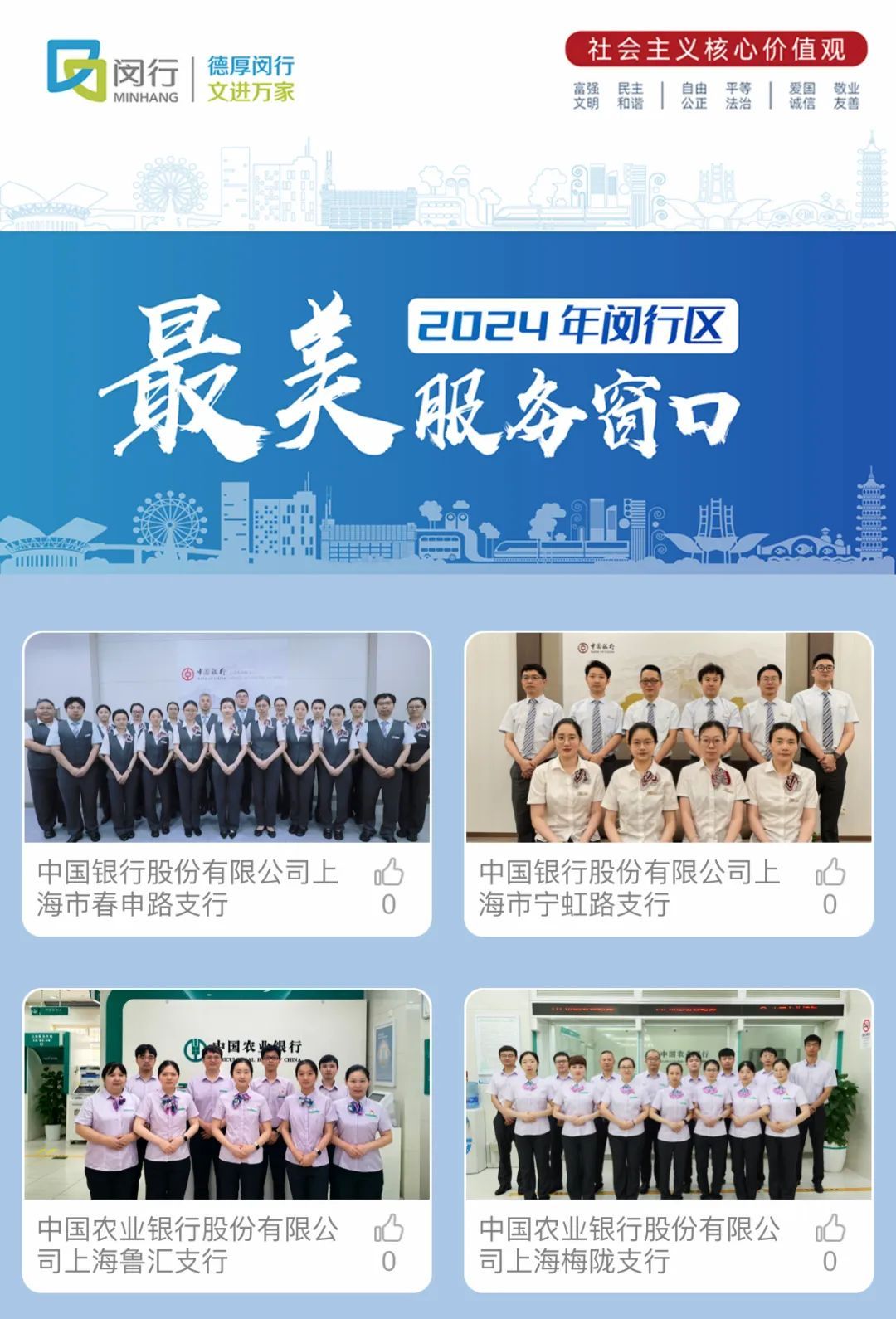The height and width of the screenshot is (1319, 896).
Task: Like 中国银行上海市春申路支行
Action: [x=388, y=873]
